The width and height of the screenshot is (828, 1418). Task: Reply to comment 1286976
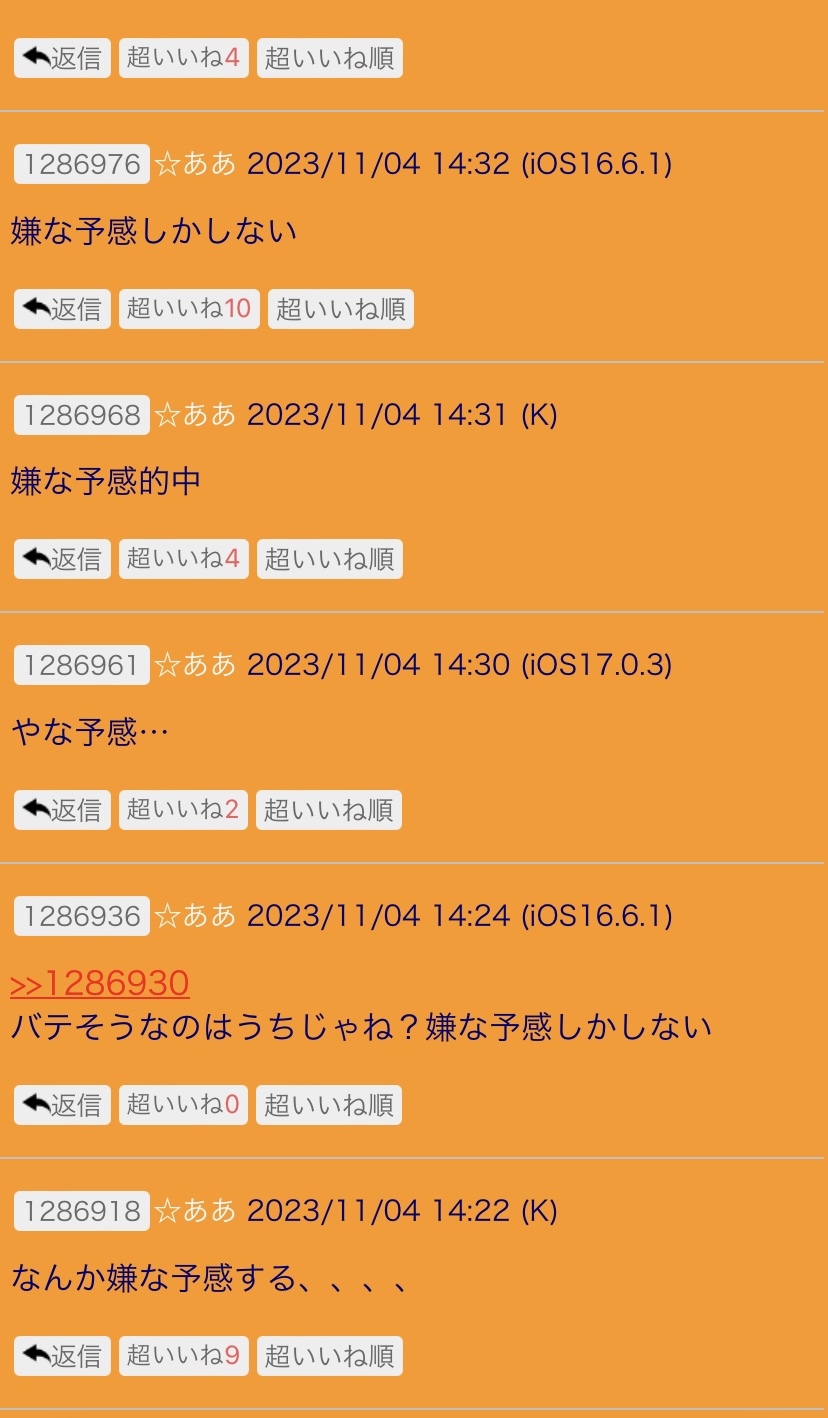pyautogui.click(x=62, y=309)
